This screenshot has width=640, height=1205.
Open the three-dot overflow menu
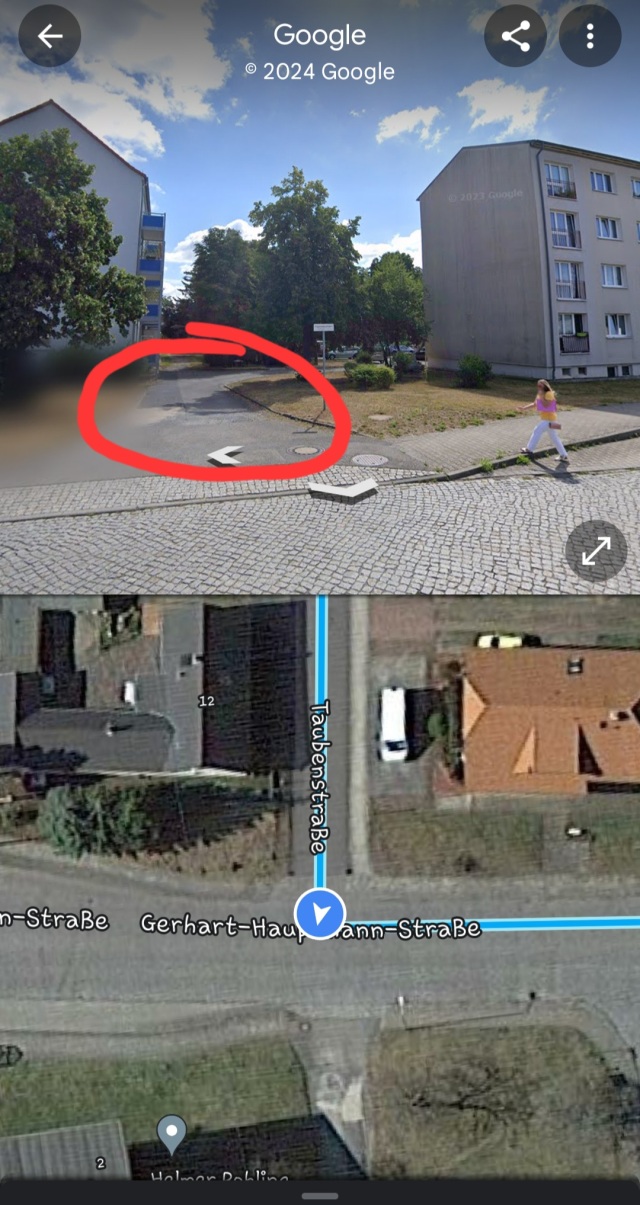coord(590,36)
